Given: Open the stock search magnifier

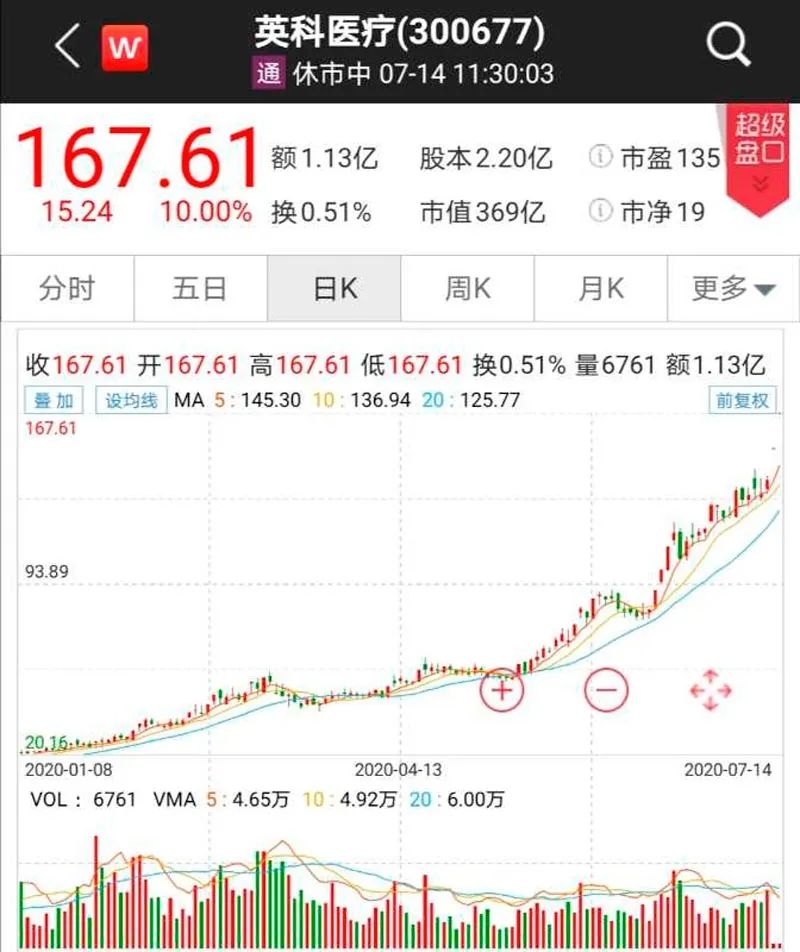Looking at the screenshot, I should tap(729, 45).
